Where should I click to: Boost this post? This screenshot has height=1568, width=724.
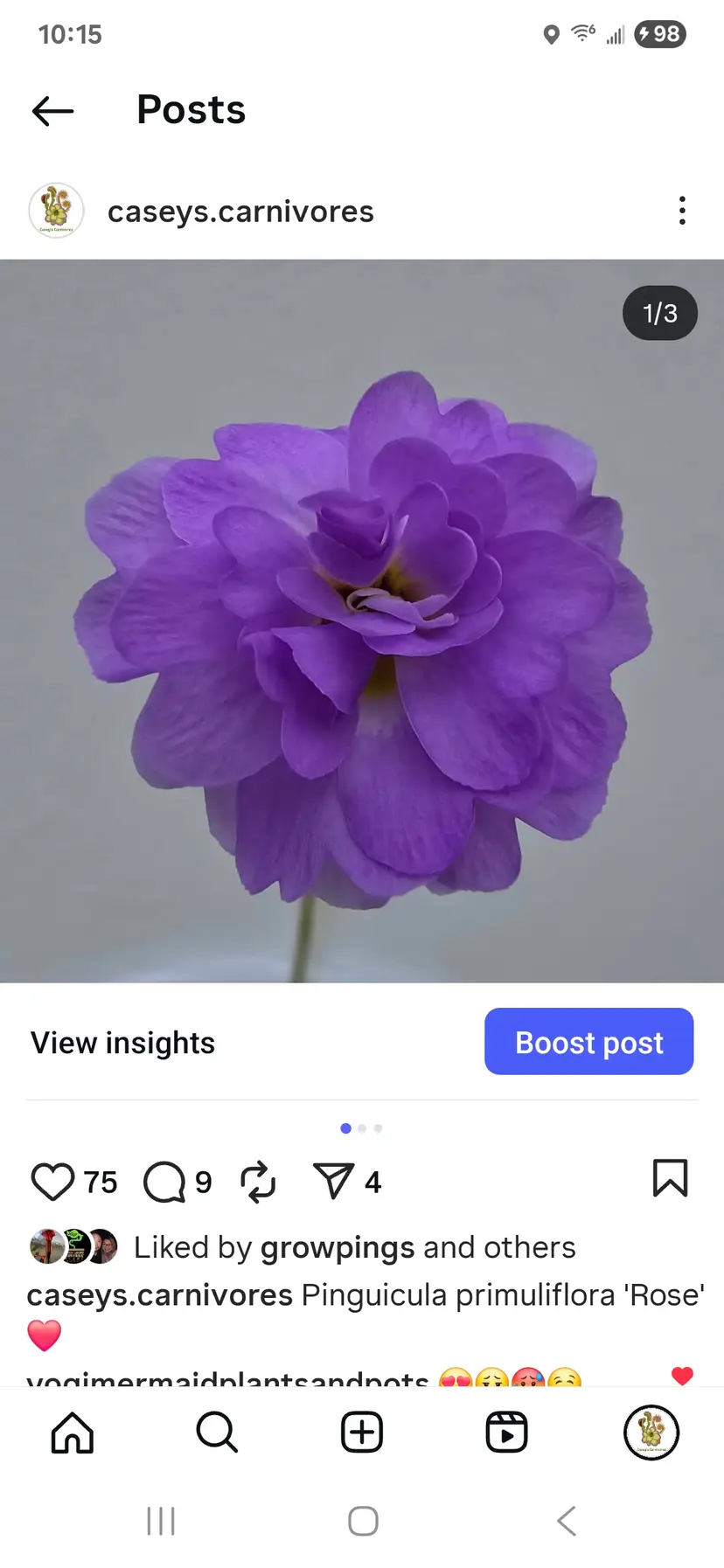click(x=588, y=1042)
